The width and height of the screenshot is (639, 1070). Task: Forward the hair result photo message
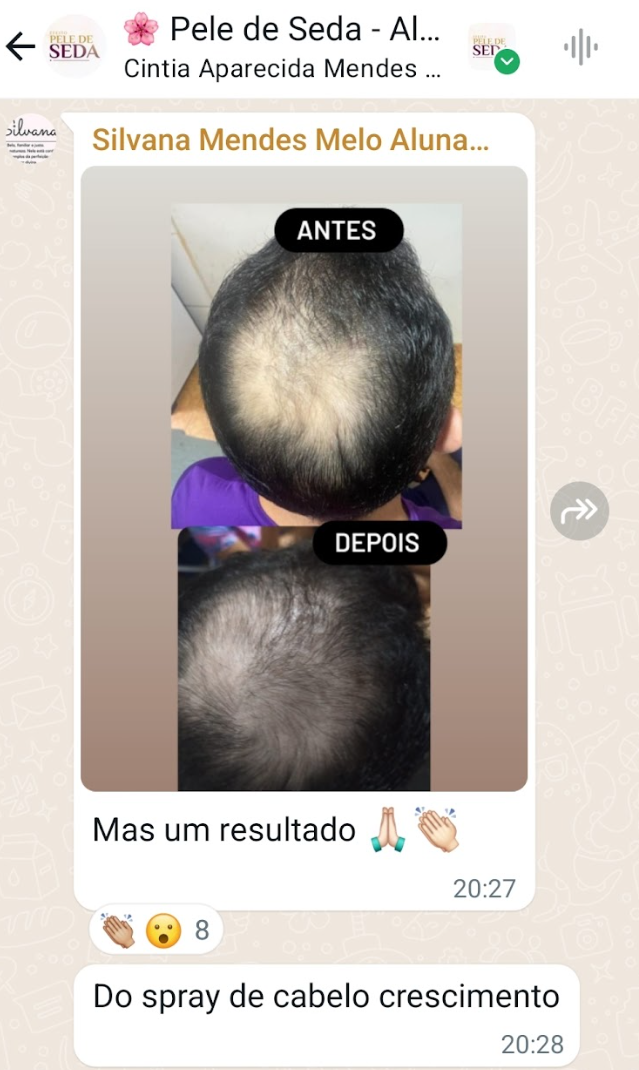click(579, 511)
